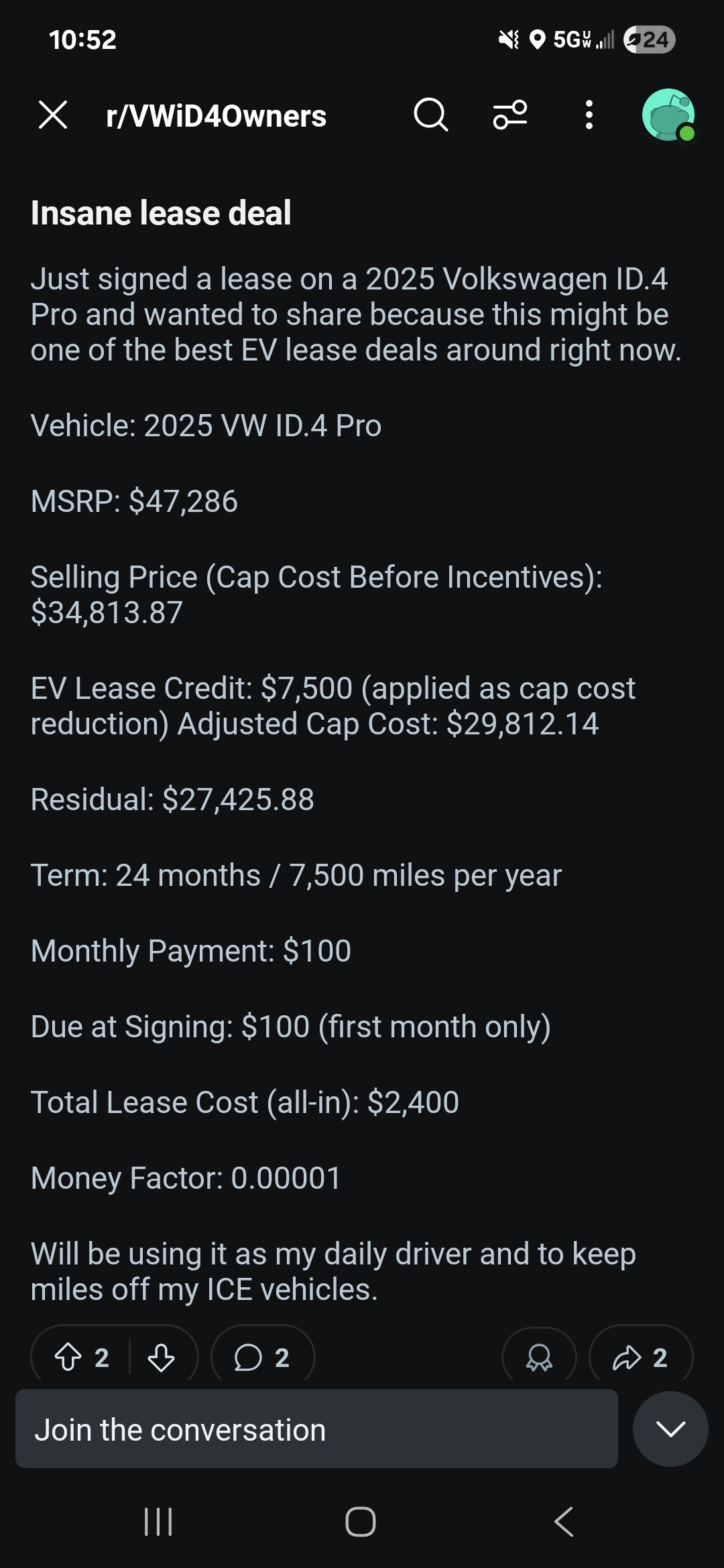The image size is (724, 1568).
Task: Tap the Join the conversation field
Action: 316,1429
